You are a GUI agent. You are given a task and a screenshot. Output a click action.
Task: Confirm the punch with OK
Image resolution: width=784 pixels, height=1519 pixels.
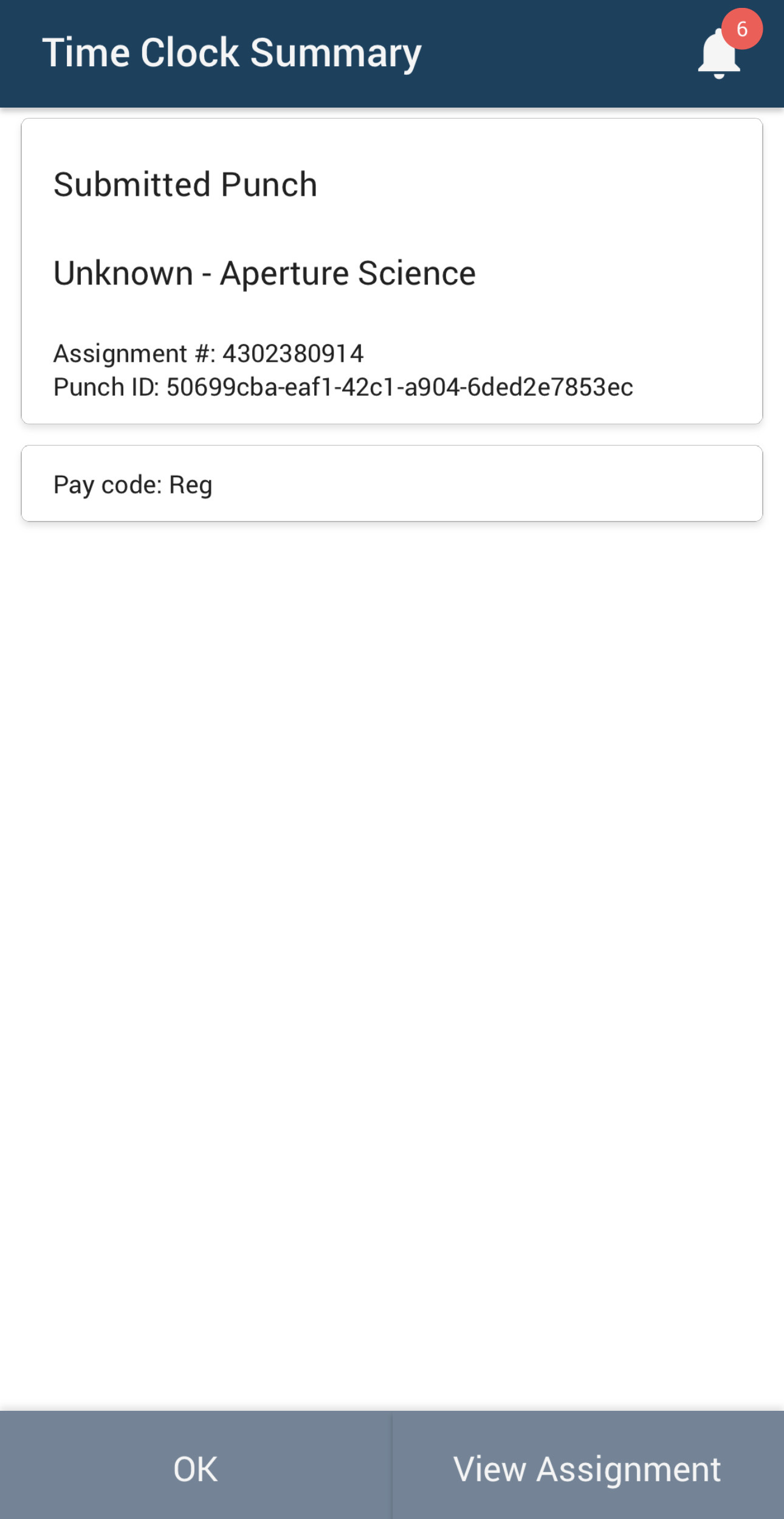click(x=195, y=1469)
